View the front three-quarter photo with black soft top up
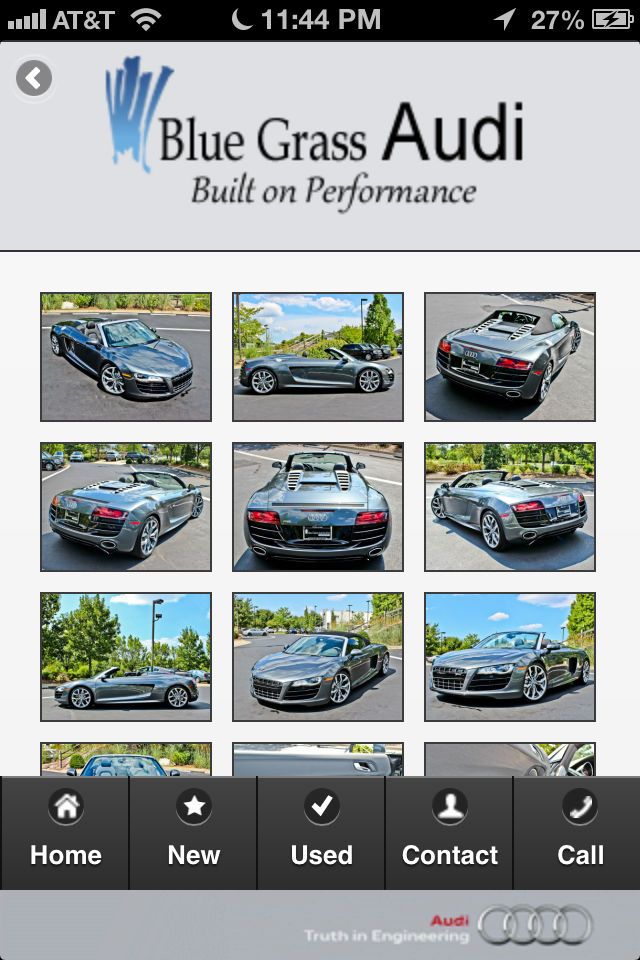The height and width of the screenshot is (960, 640). coord(318,657)
